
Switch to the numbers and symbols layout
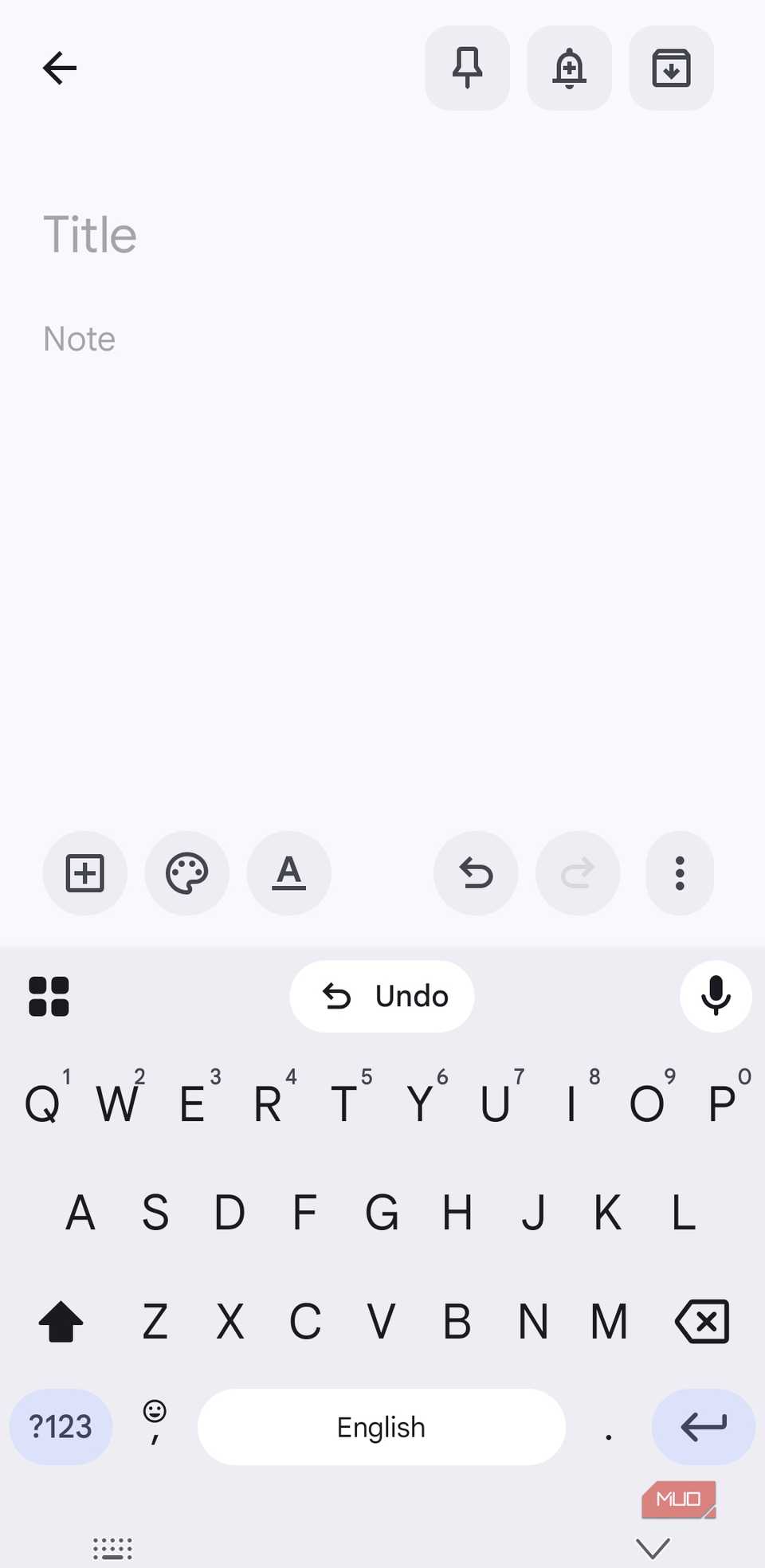tap(61, 1427)
